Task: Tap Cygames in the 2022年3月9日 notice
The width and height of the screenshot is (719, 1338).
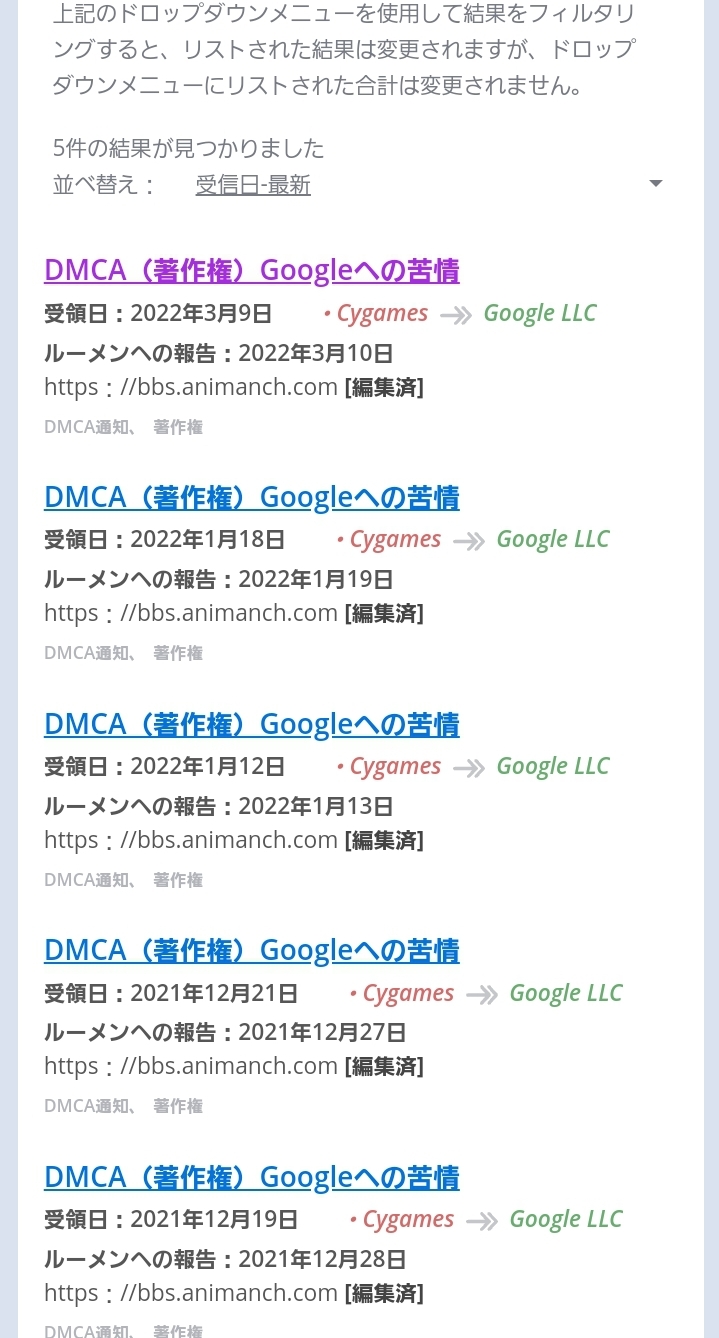Action: [x=382, y=313]
